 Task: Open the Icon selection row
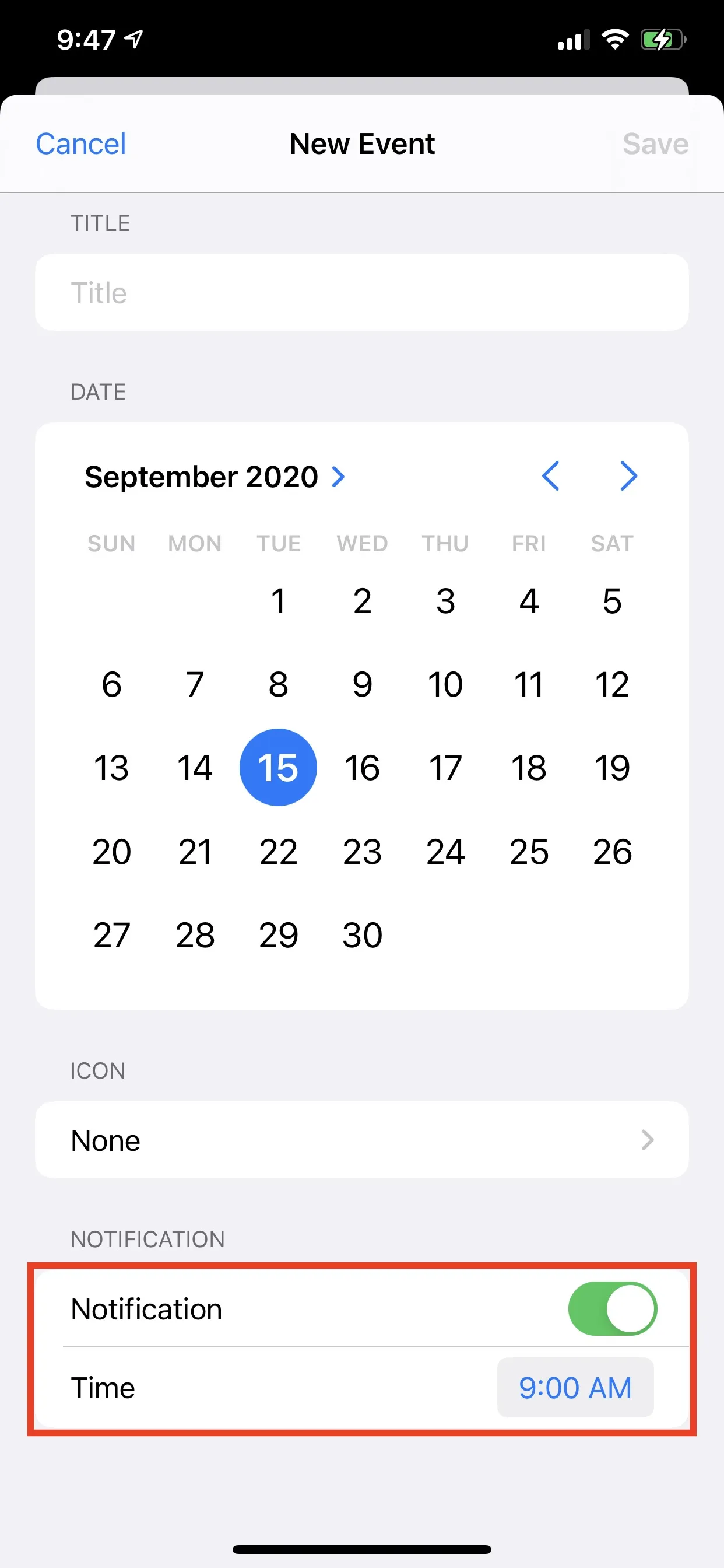[x=362, y=1140]
